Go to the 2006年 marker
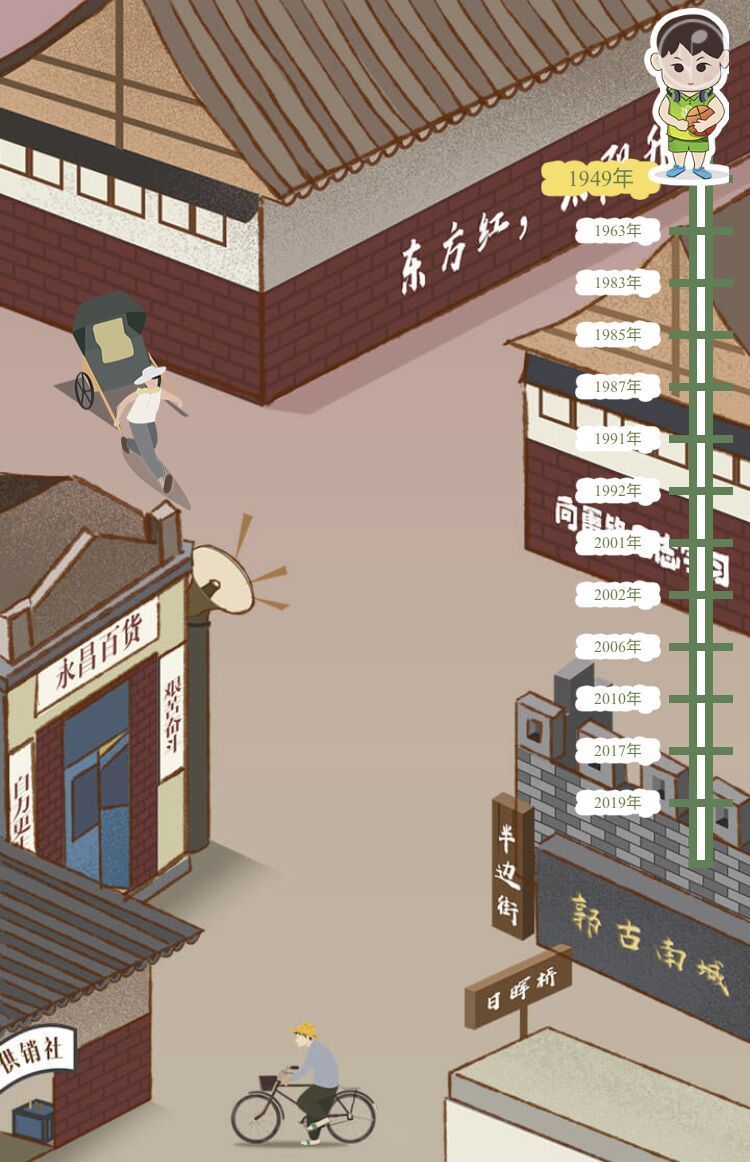750x1162 pixels. (617, 647)
